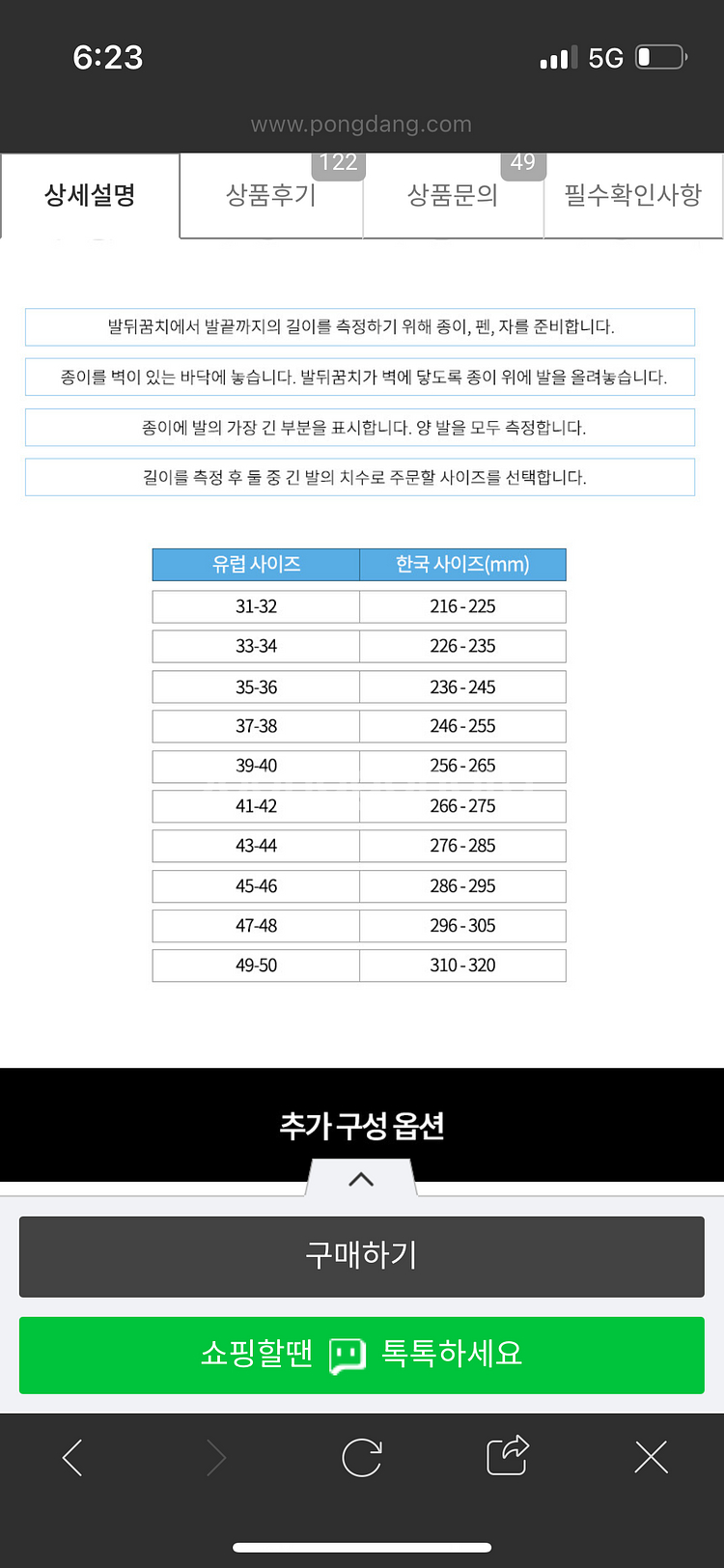The image size is (724, 1568).
Task: Open the share icon at the bottom
Action: (x=506, y=1456)
